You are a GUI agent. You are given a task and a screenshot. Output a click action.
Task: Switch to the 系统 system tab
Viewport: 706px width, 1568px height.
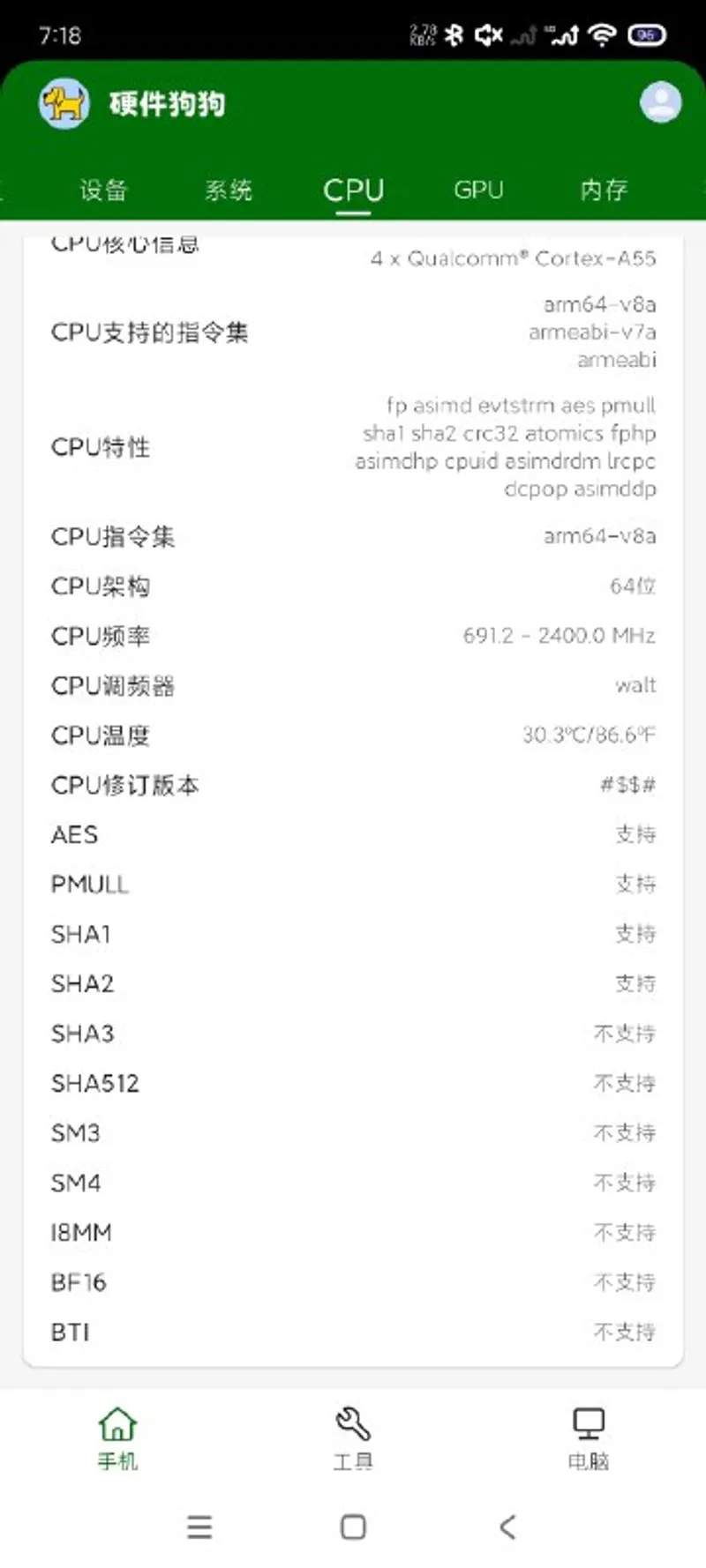pyautogui.click(x=229, y=190)
